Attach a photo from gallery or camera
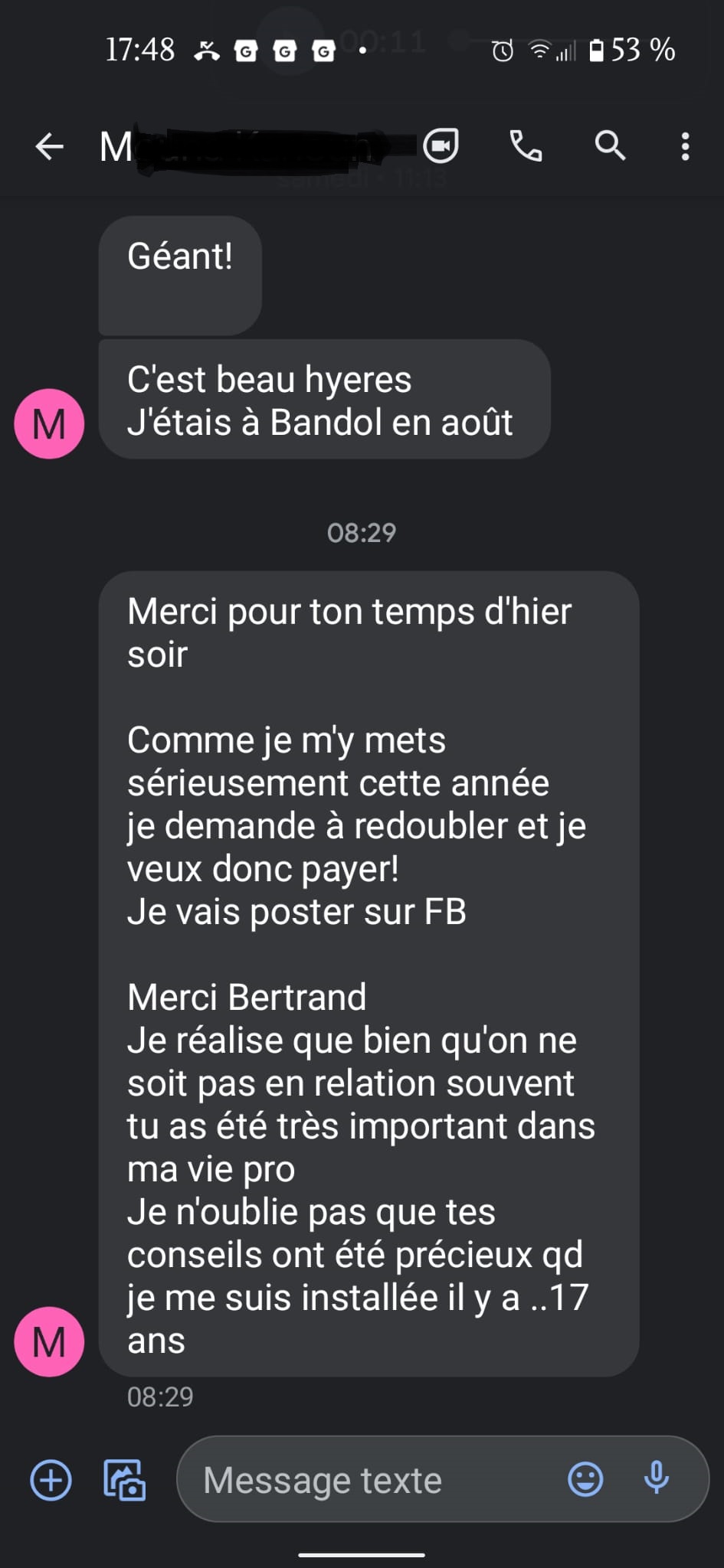 point(124,1479)
